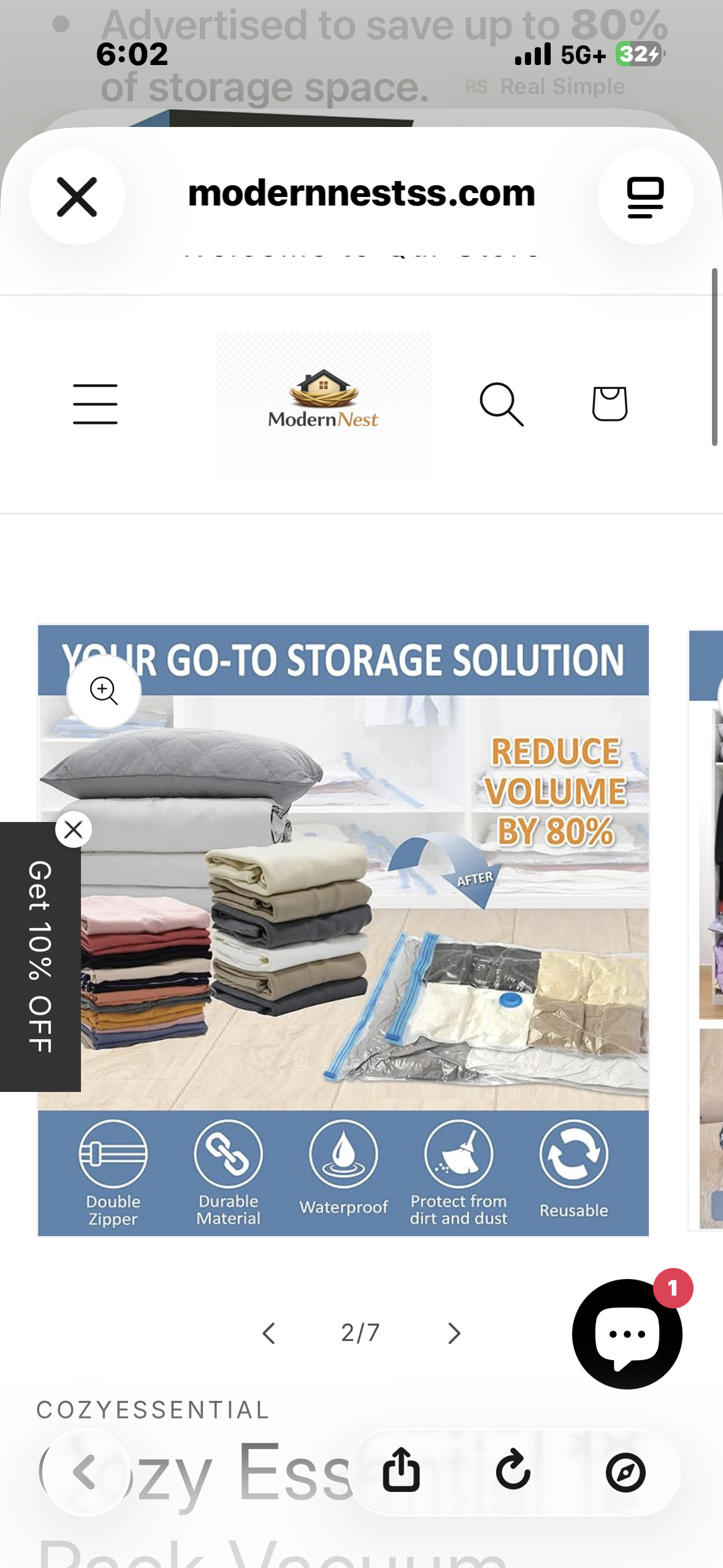
Task: Go to the previous product image
Action: (x=269, y=1333)
